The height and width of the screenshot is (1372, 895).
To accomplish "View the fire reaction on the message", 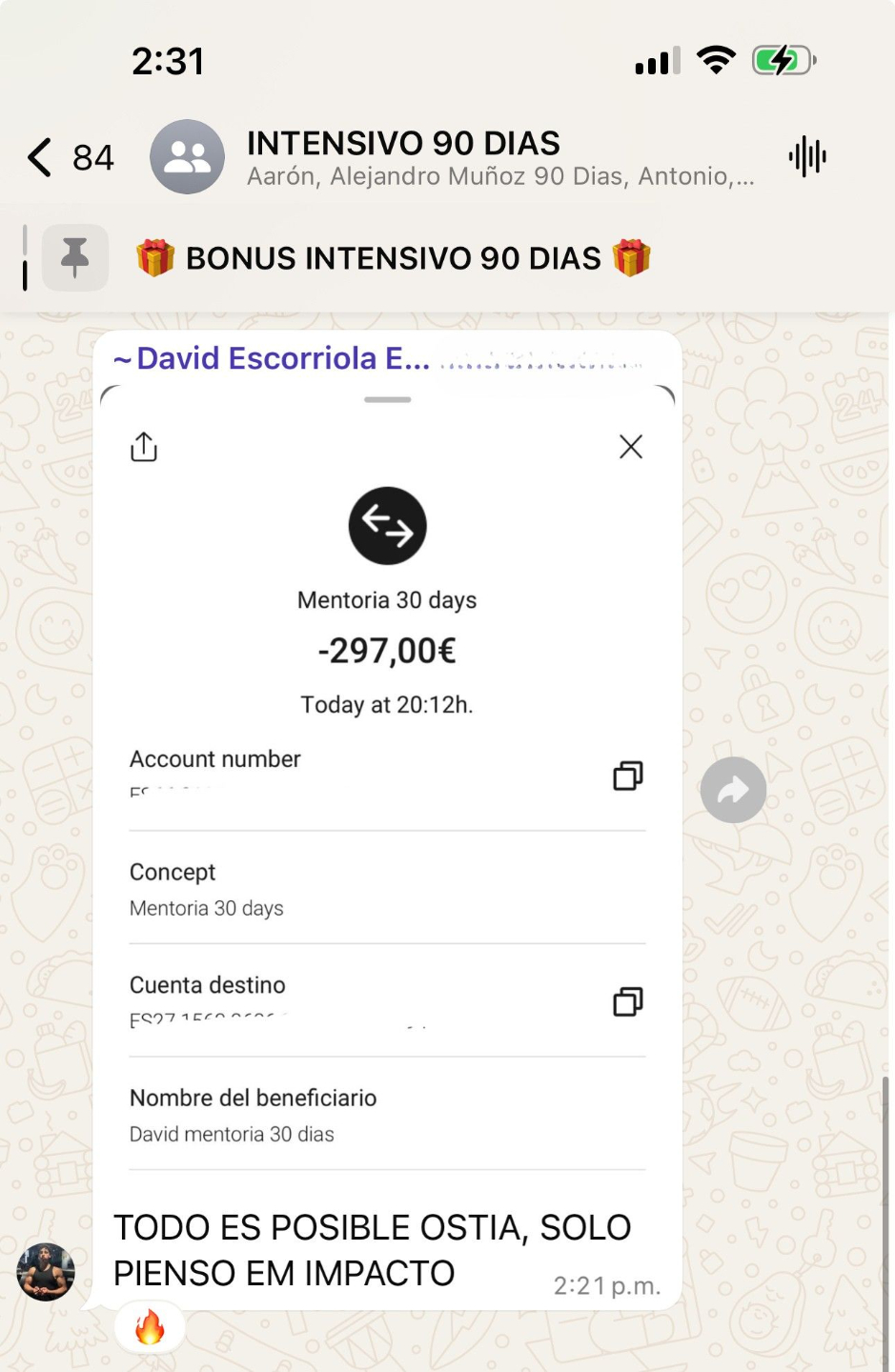I will point(150,1326).
